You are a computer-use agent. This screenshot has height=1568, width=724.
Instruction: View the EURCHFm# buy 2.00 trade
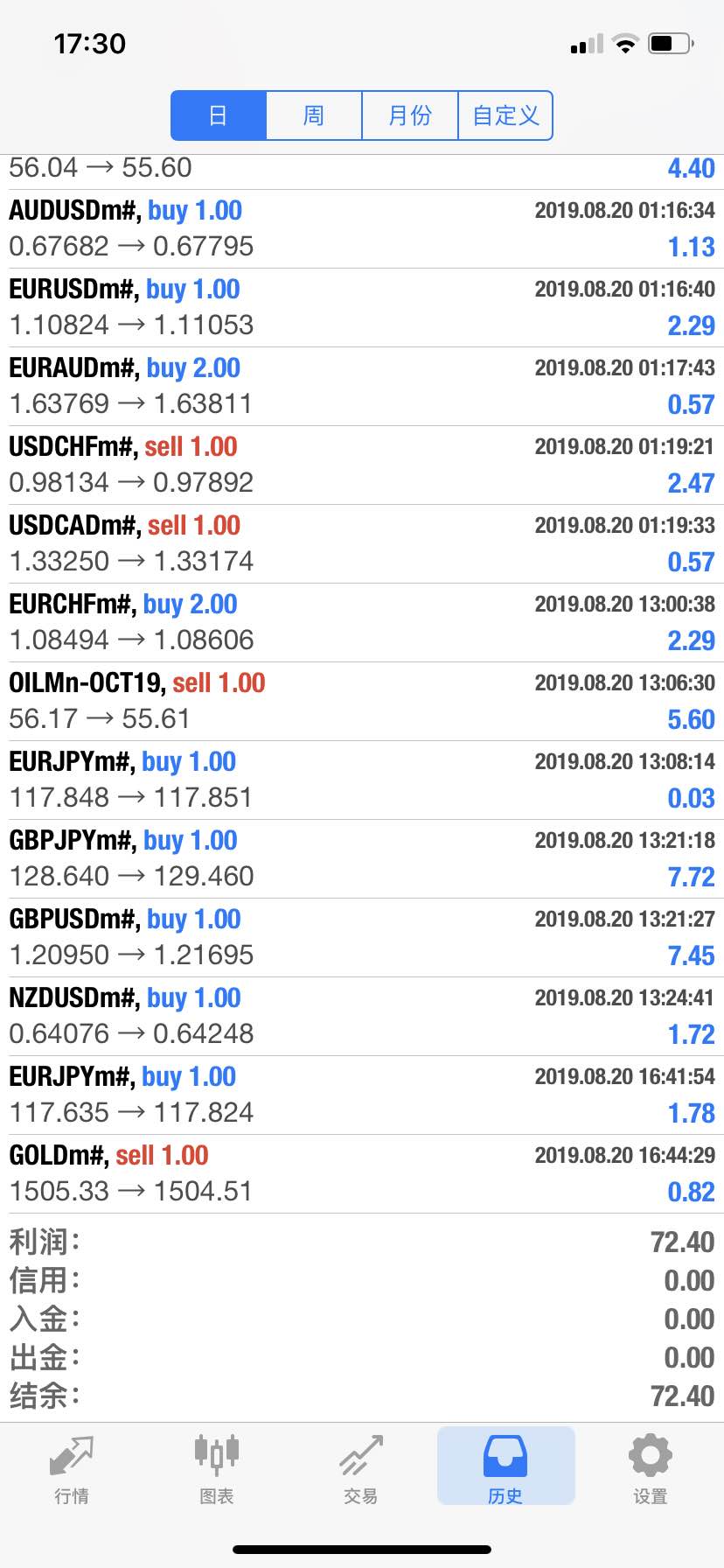point(362,623)
